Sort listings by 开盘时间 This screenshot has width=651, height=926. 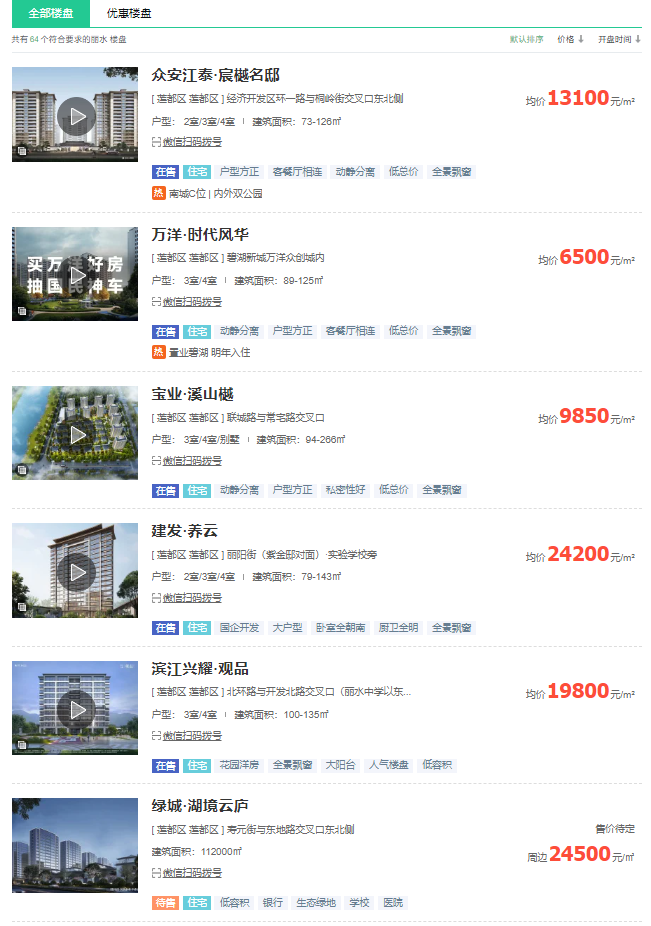619,40
